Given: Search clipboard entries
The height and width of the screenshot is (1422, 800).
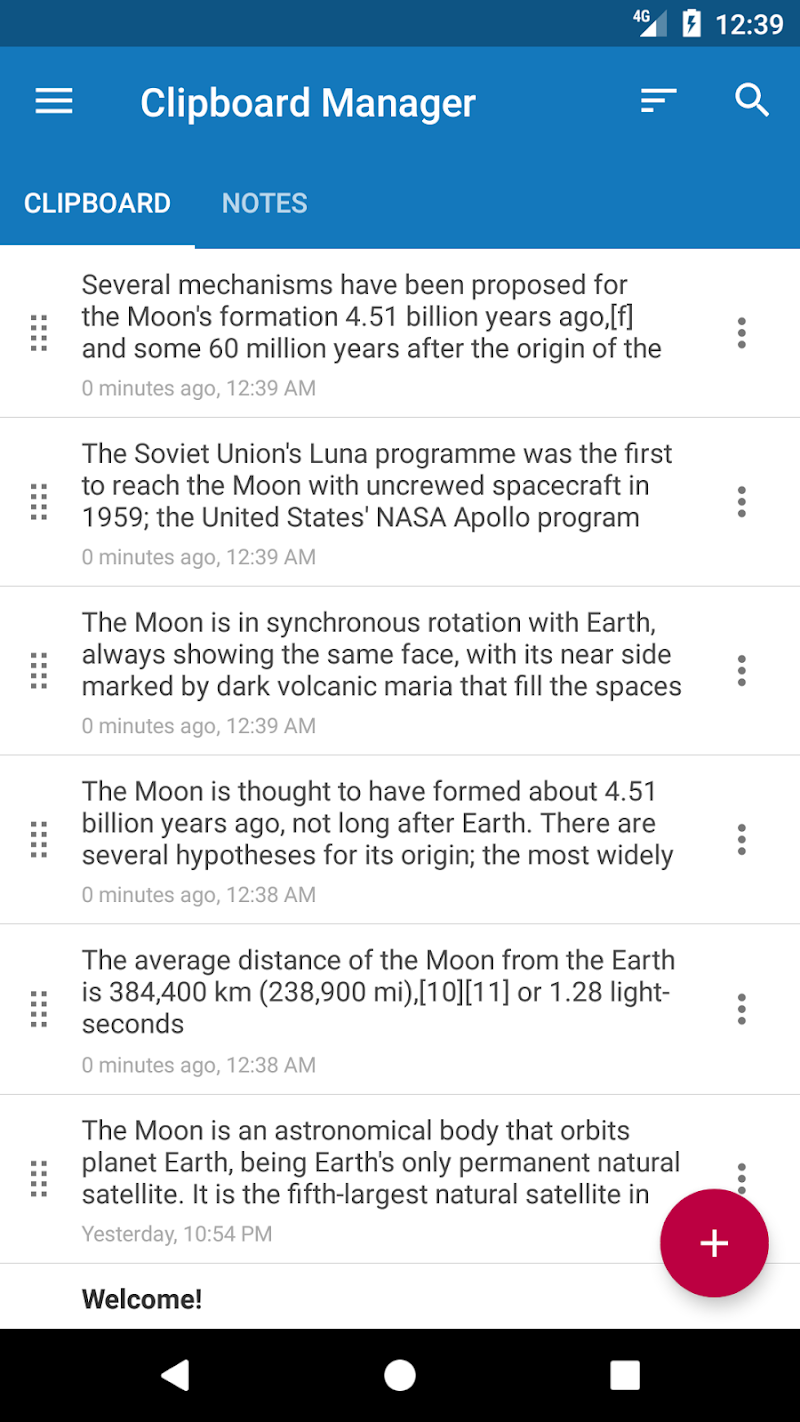Looking at the screenshot, I should [751, 101].
